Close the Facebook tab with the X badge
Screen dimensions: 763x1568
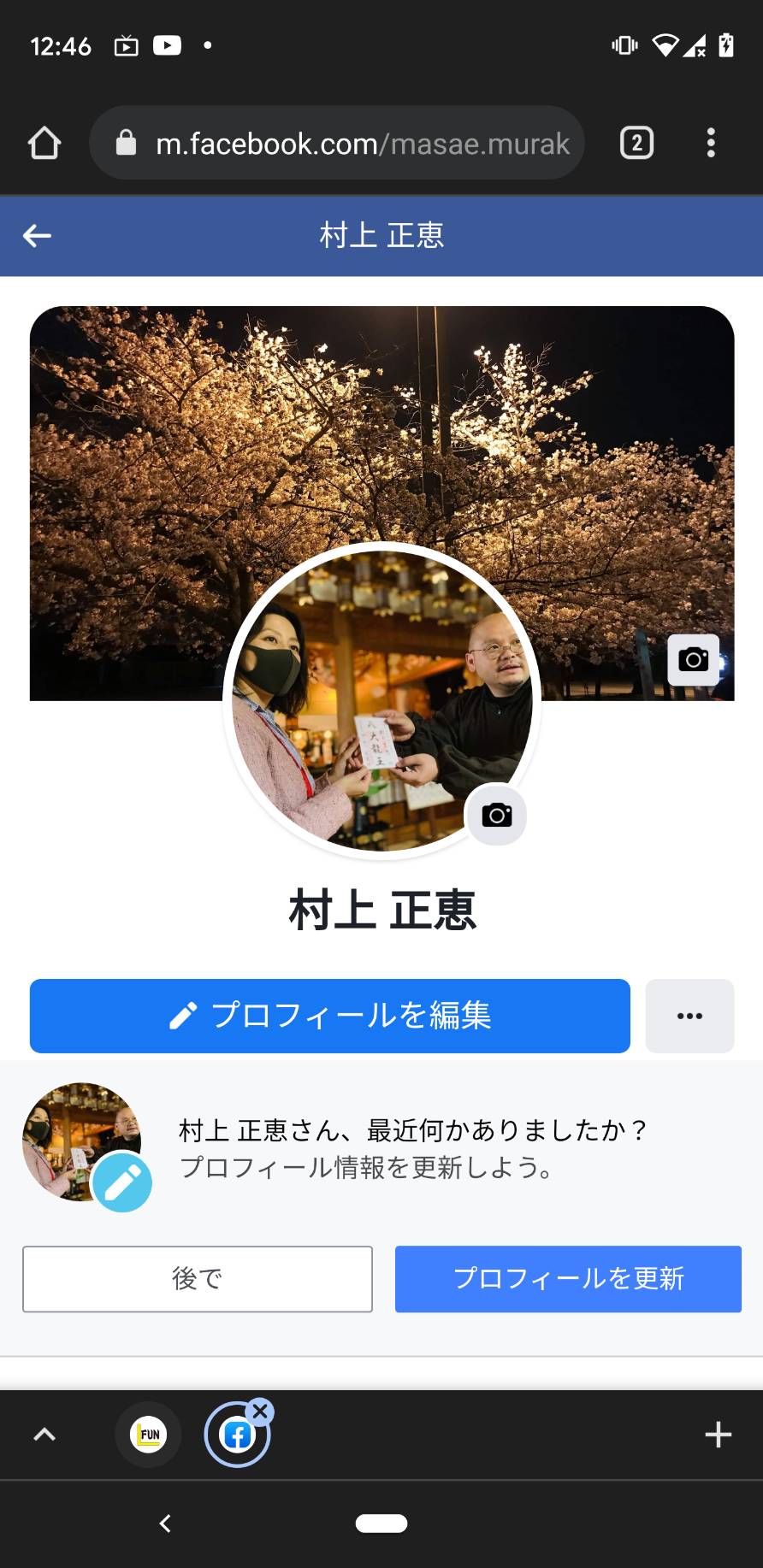coord(261,1412)
